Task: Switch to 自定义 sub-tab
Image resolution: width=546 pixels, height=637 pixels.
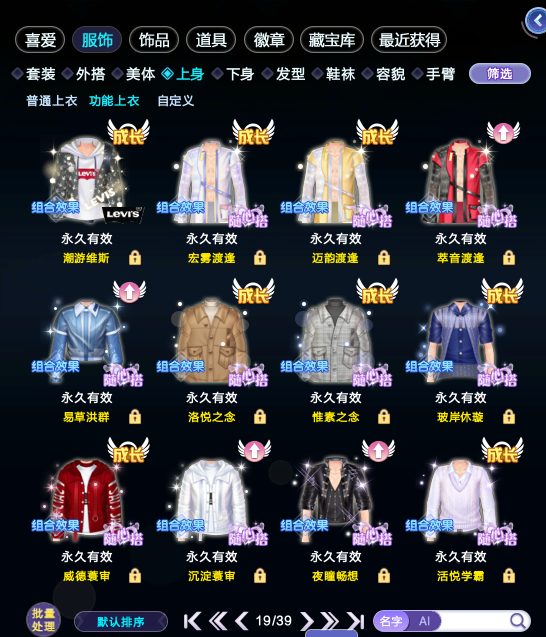Action: tap(176, 101)
